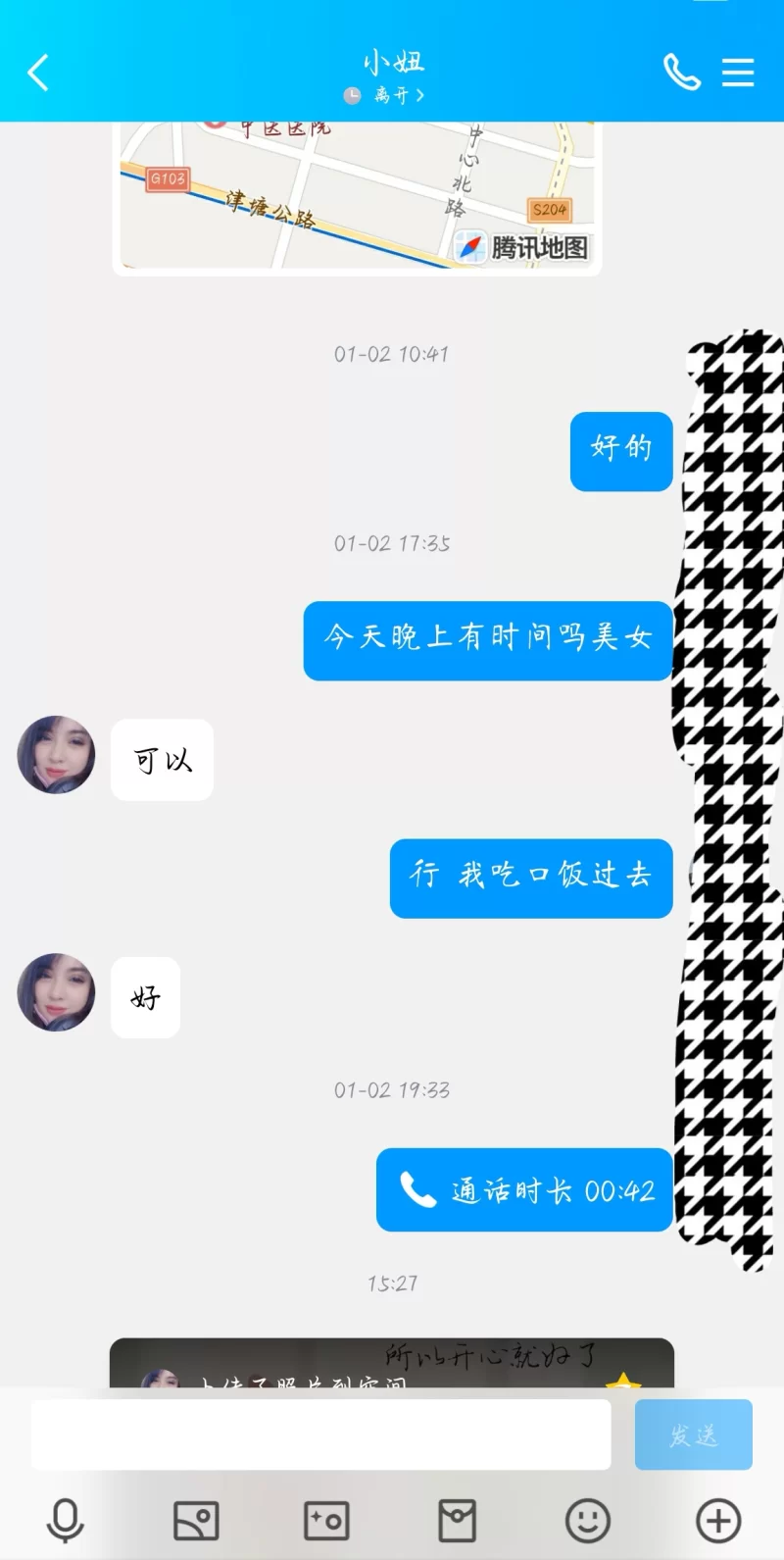Open the chat settings menu
Screen dimensions: 784x1560
[738, 72]
